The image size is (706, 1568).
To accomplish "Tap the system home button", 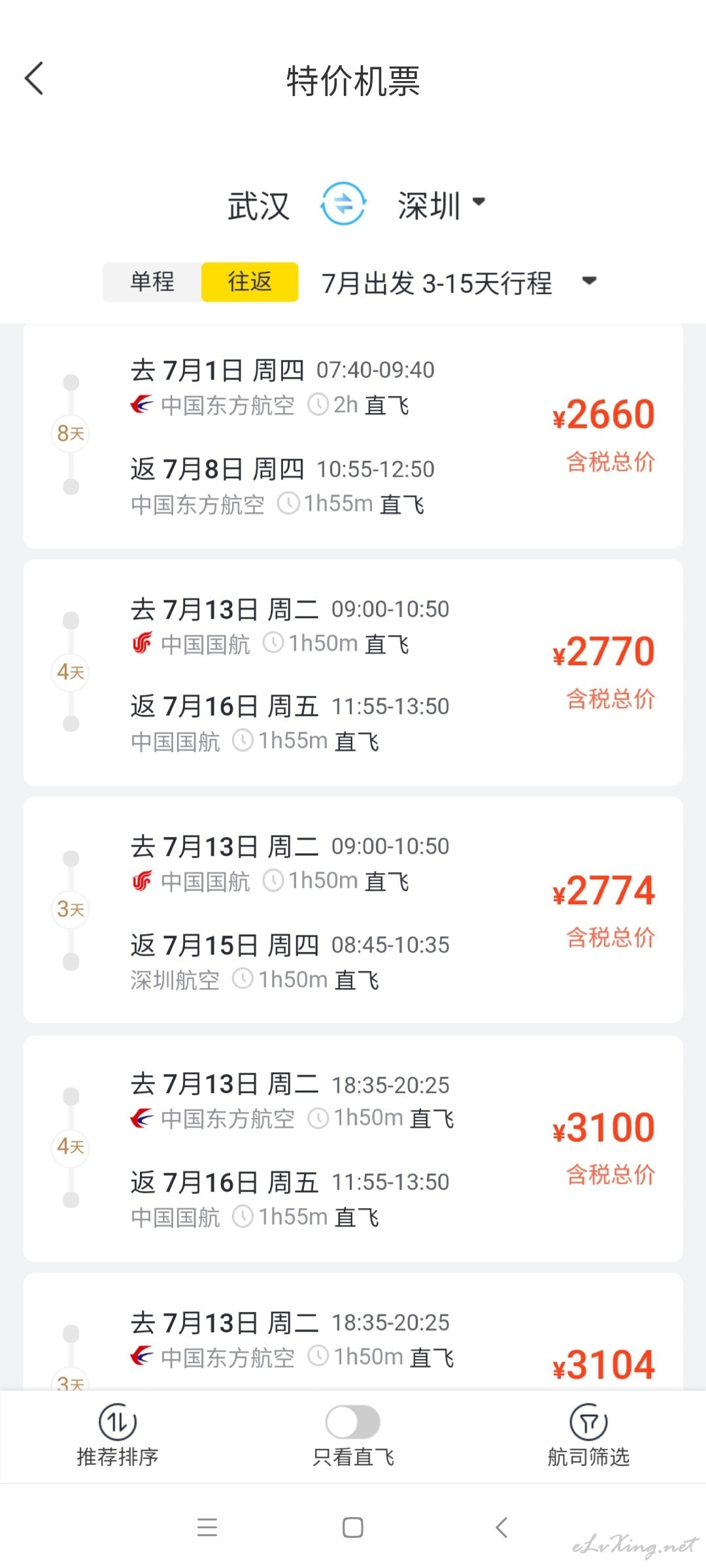I will coord(353,1527).
